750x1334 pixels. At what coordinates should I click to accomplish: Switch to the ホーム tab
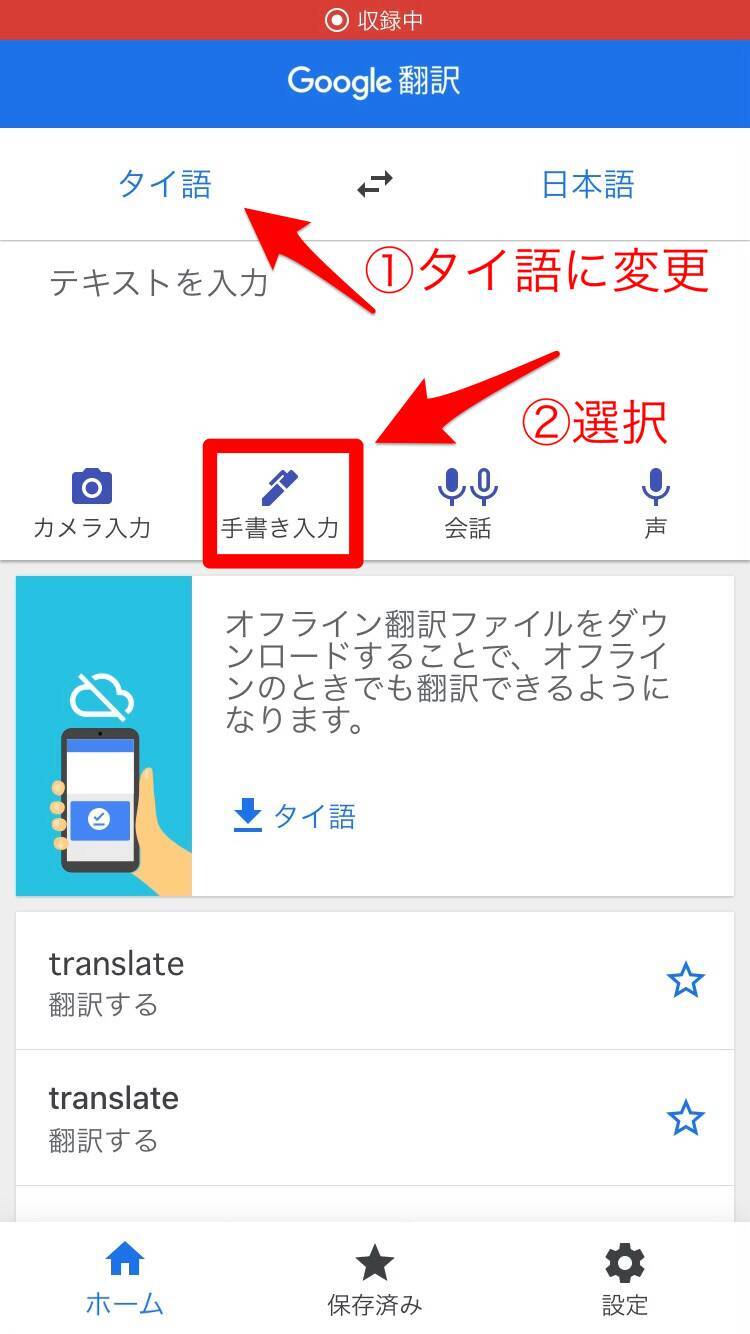coord(125,1279)
